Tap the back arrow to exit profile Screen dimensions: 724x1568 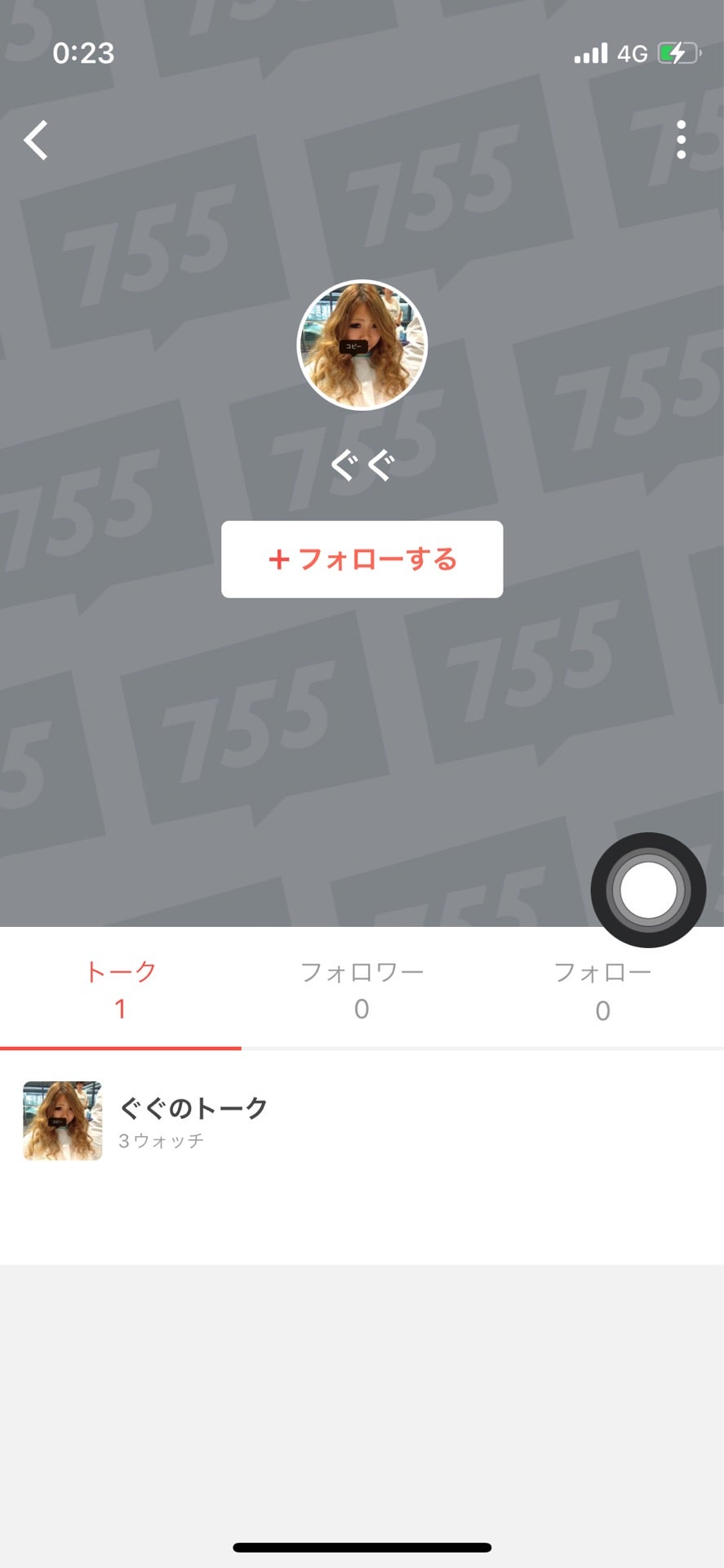point(36,139)
